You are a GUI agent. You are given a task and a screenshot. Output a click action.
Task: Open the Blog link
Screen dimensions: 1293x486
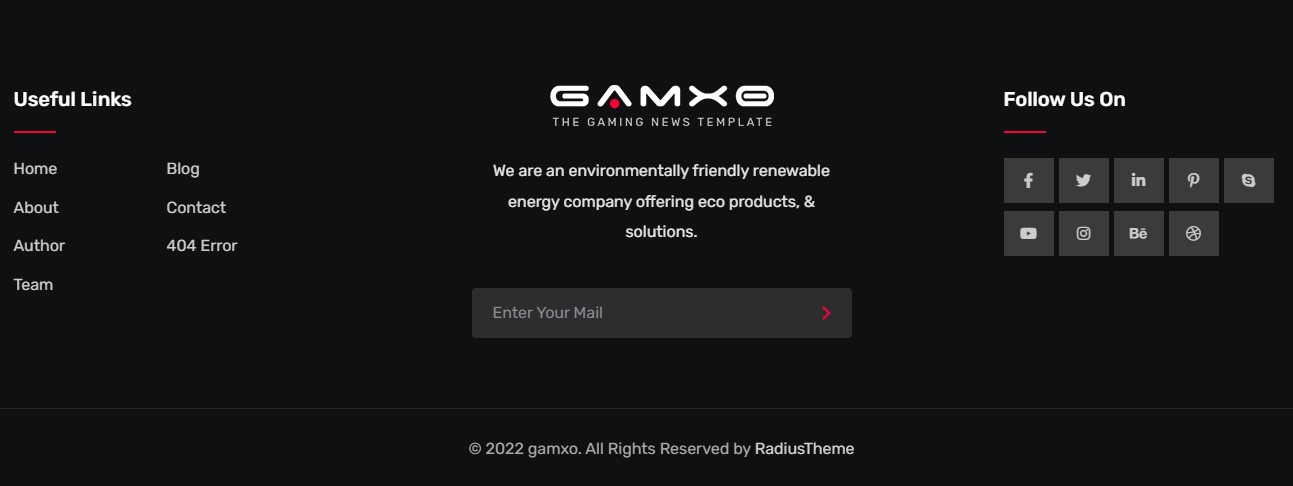point(183,169)
